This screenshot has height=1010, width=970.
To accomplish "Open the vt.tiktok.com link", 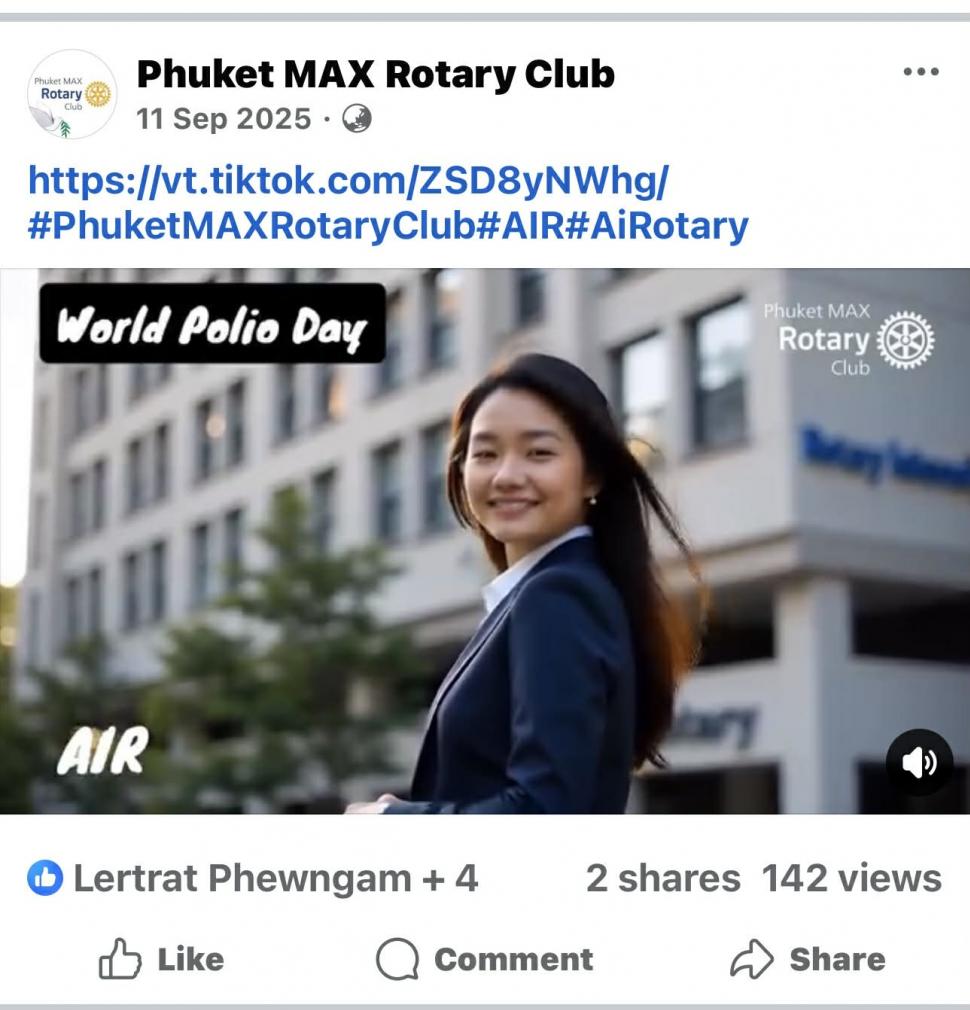I will [x=348, y=181].
